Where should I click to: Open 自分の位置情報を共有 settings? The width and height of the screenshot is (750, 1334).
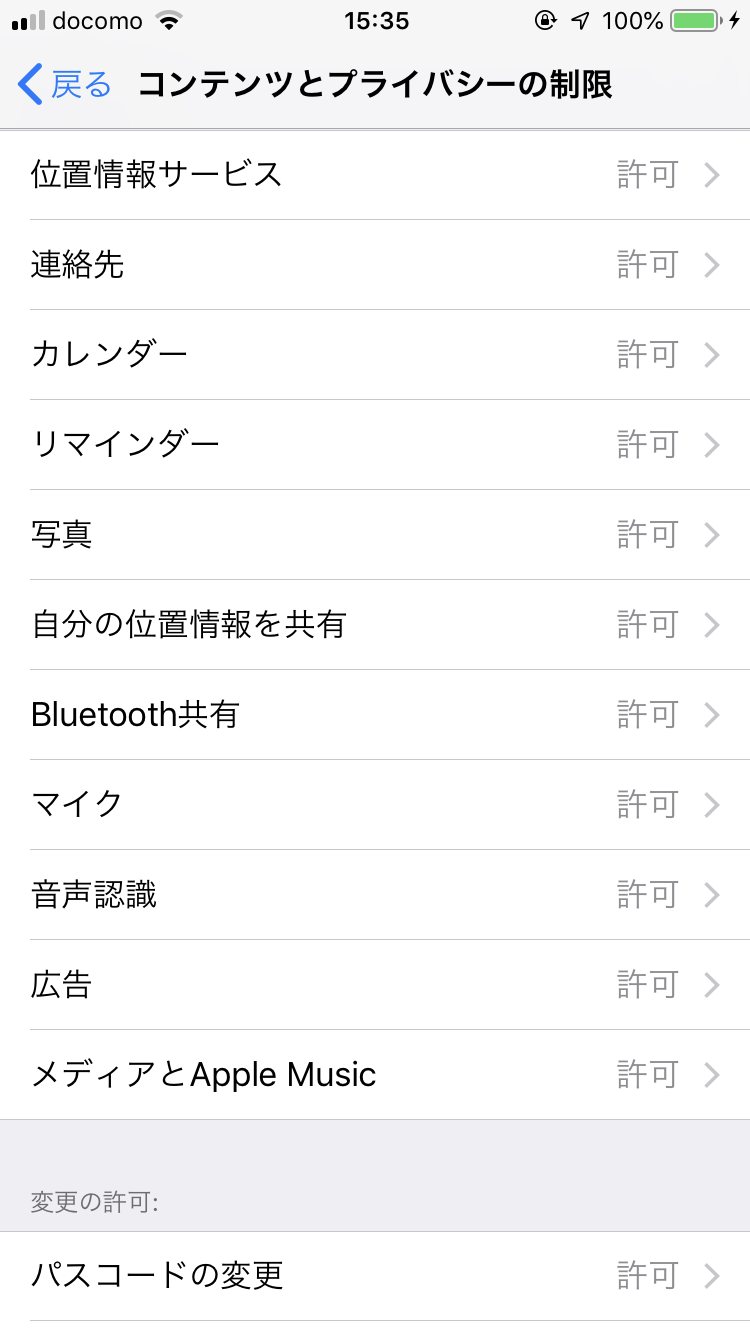pyautogui.click(x=375, y=625)
